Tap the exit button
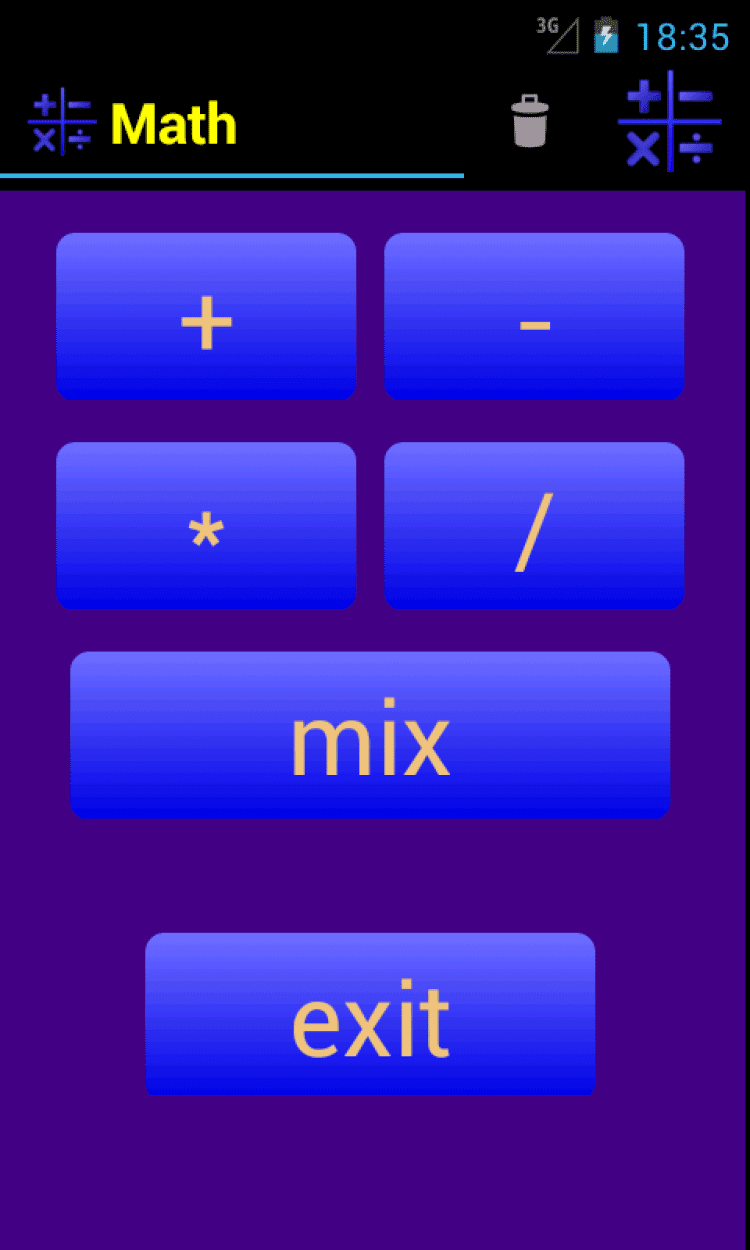This screenshot has height=1250, width=750. [370, 1015]
